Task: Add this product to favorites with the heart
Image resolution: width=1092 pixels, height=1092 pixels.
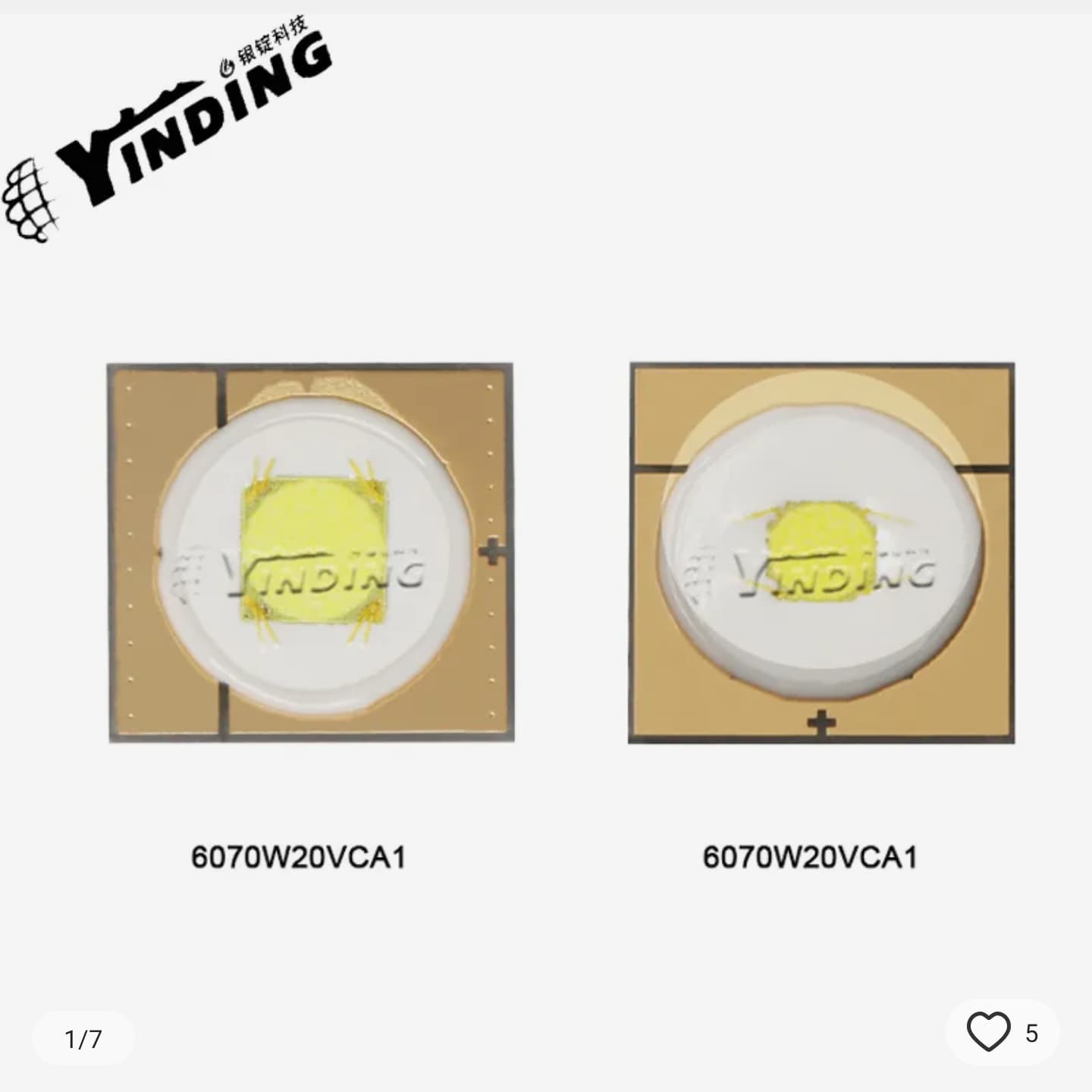Action: 988,1032
